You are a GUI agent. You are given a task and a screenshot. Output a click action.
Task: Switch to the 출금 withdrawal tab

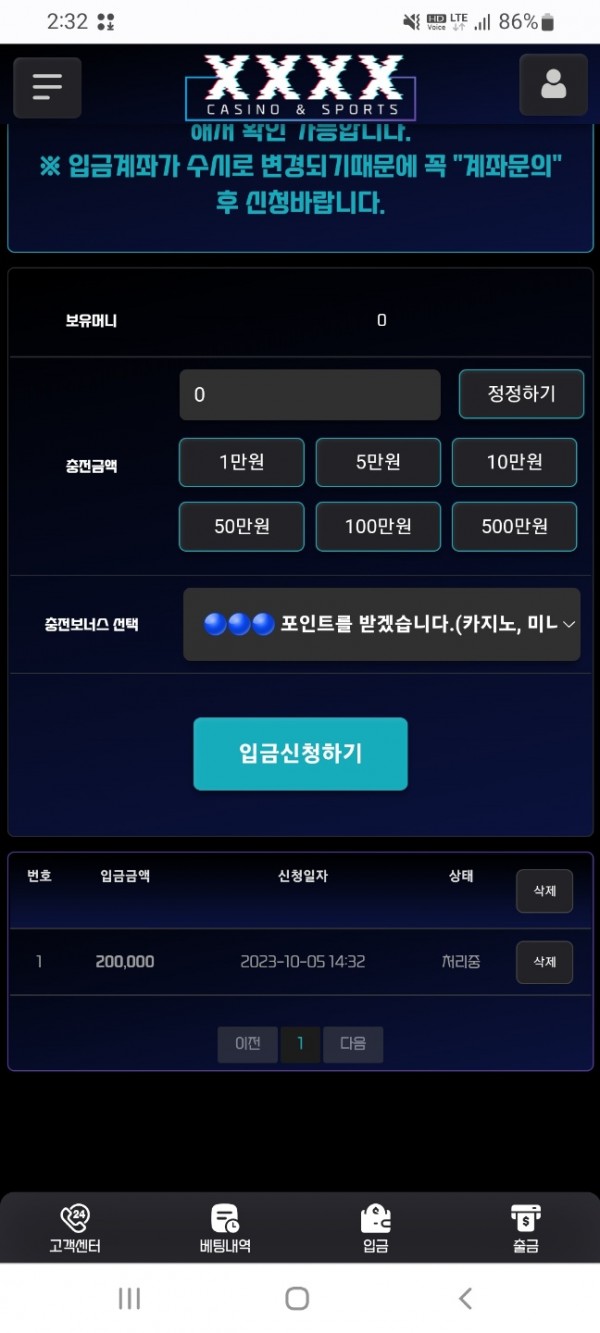[x=525, y=1229]
